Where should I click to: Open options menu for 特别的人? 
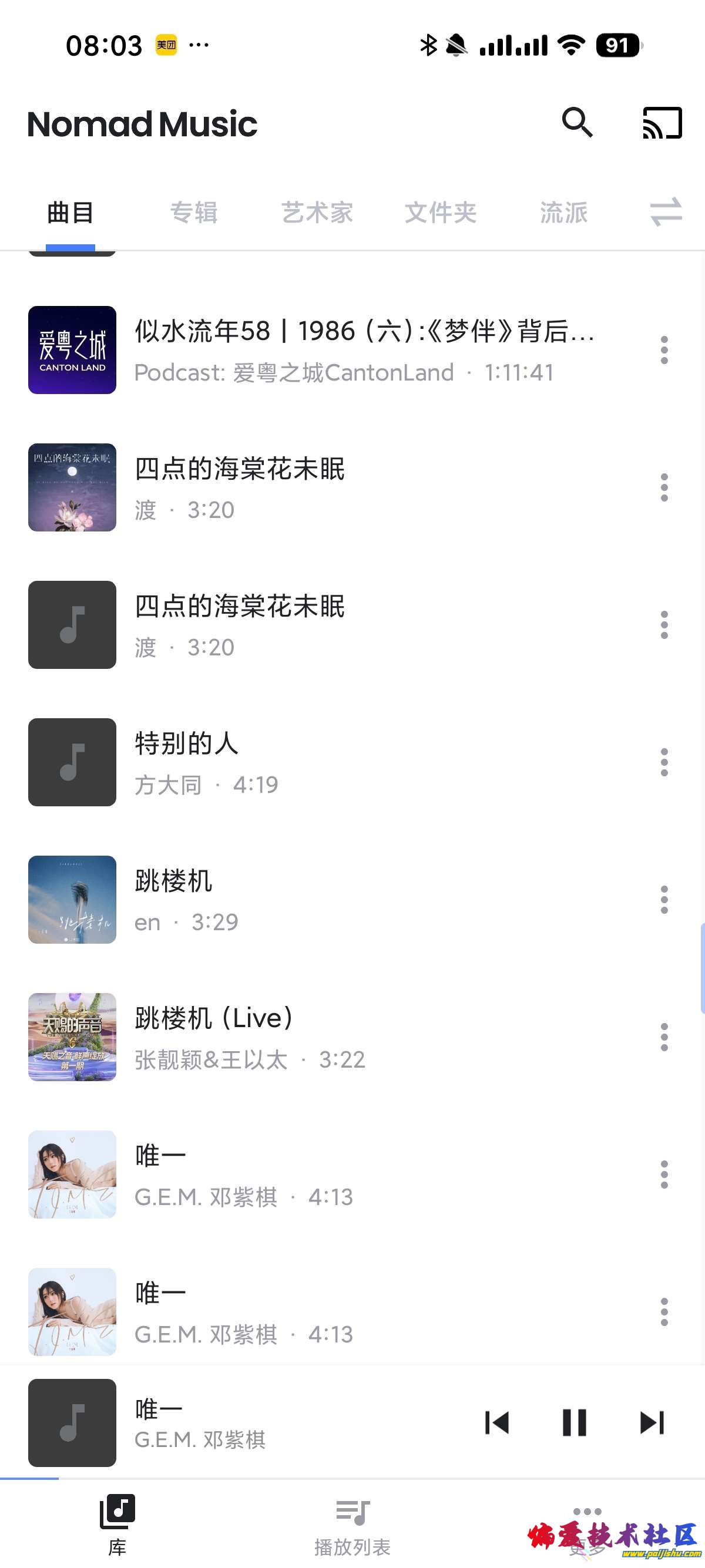click(x=663, y=762)
